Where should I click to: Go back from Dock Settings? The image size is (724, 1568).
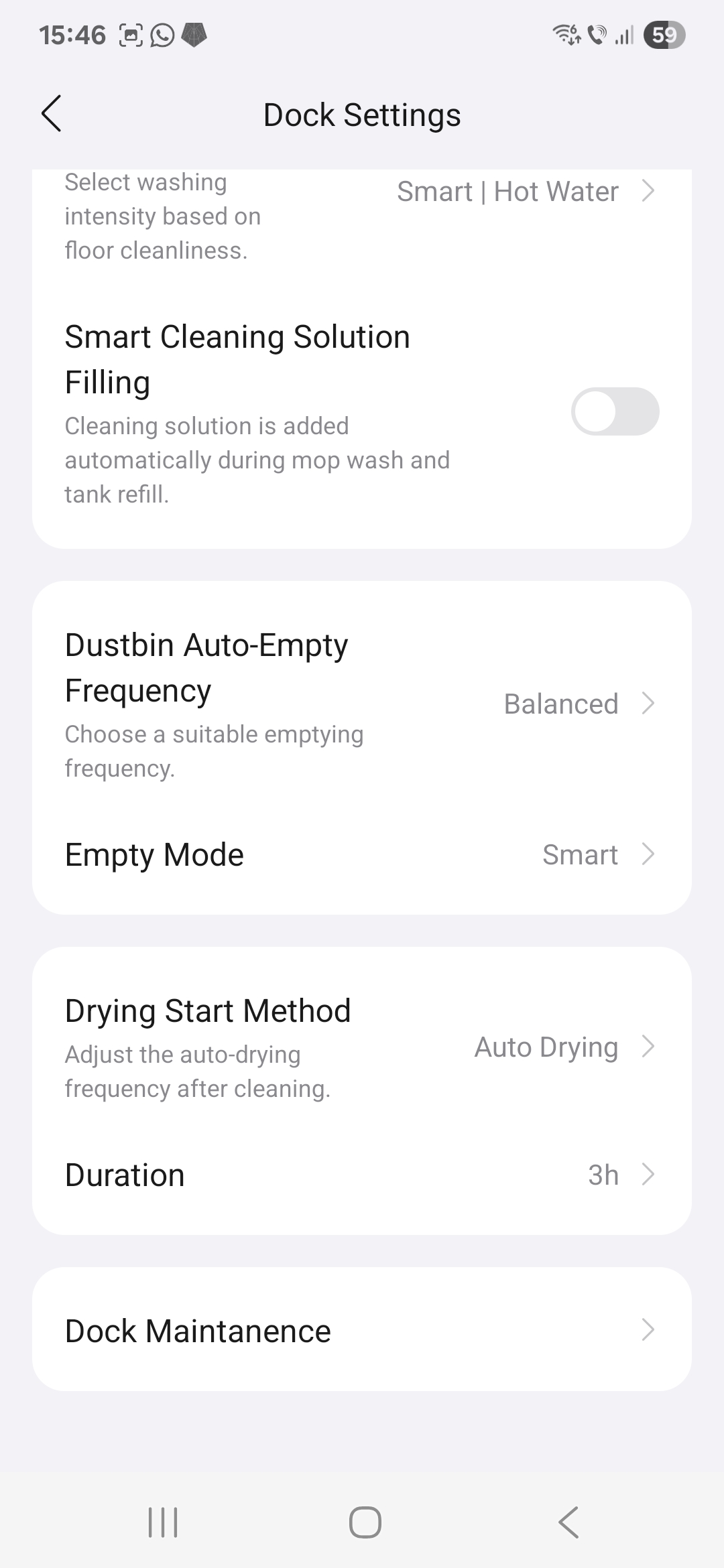pyautogui.click(x=52, y=114)
